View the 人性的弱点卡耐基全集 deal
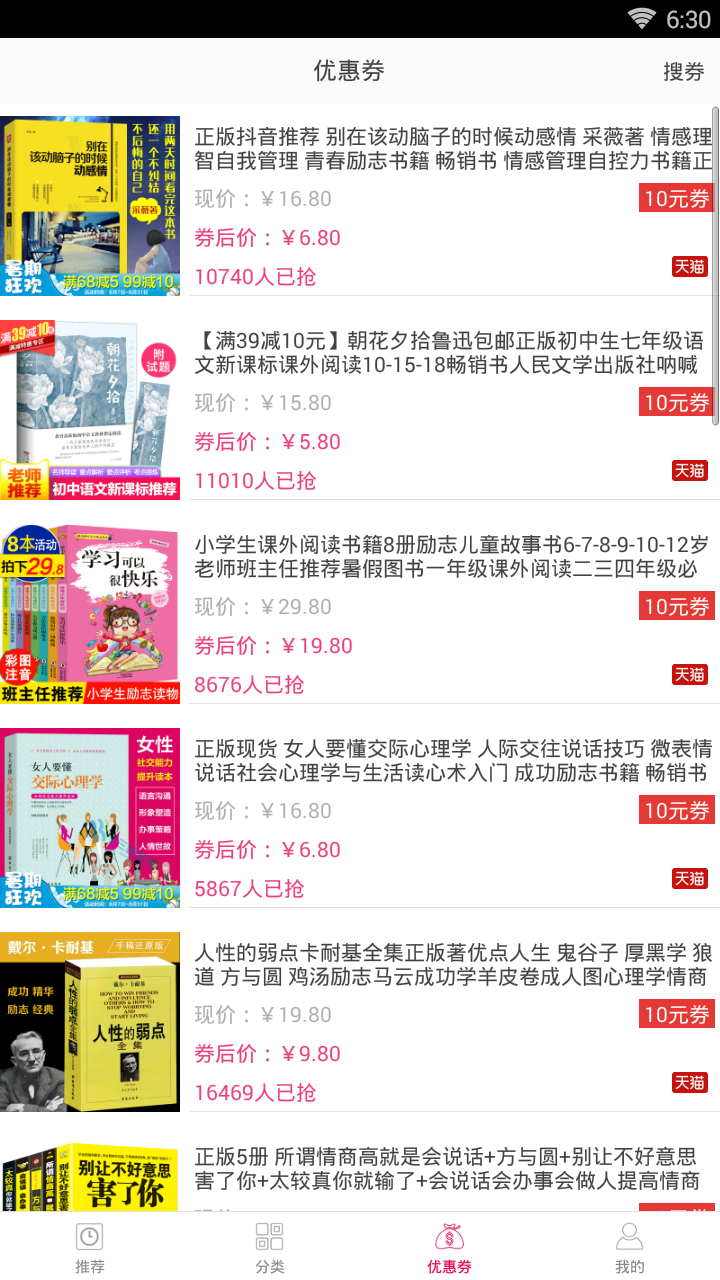The width and height of the screenshot is (720, 1280). pyautogui.click(x=452, y=965)
